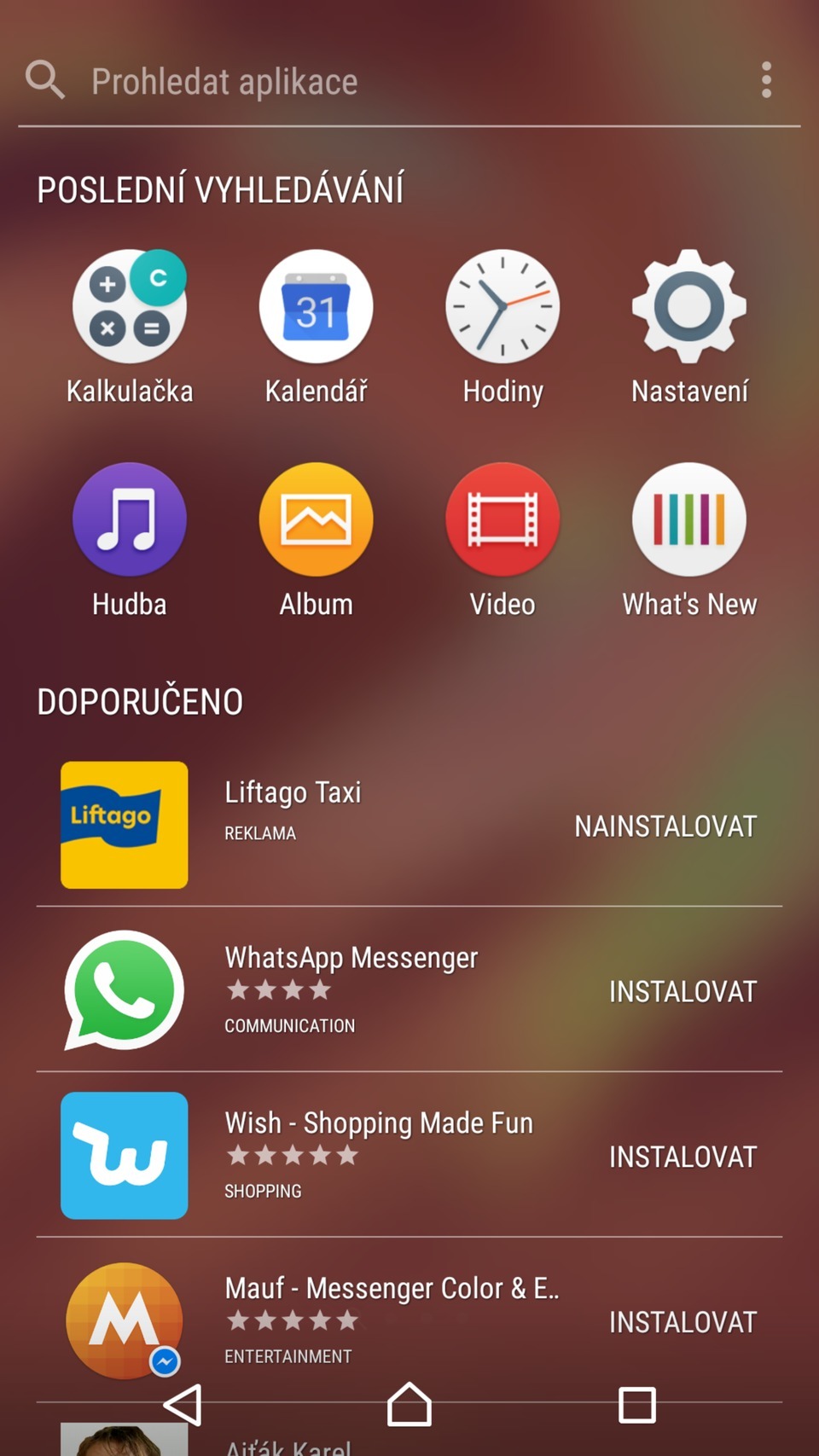Tap the Wish shopping app icon
Image resolution: width=819 pixels, height=1456 pixels.
click(124, 1155)
